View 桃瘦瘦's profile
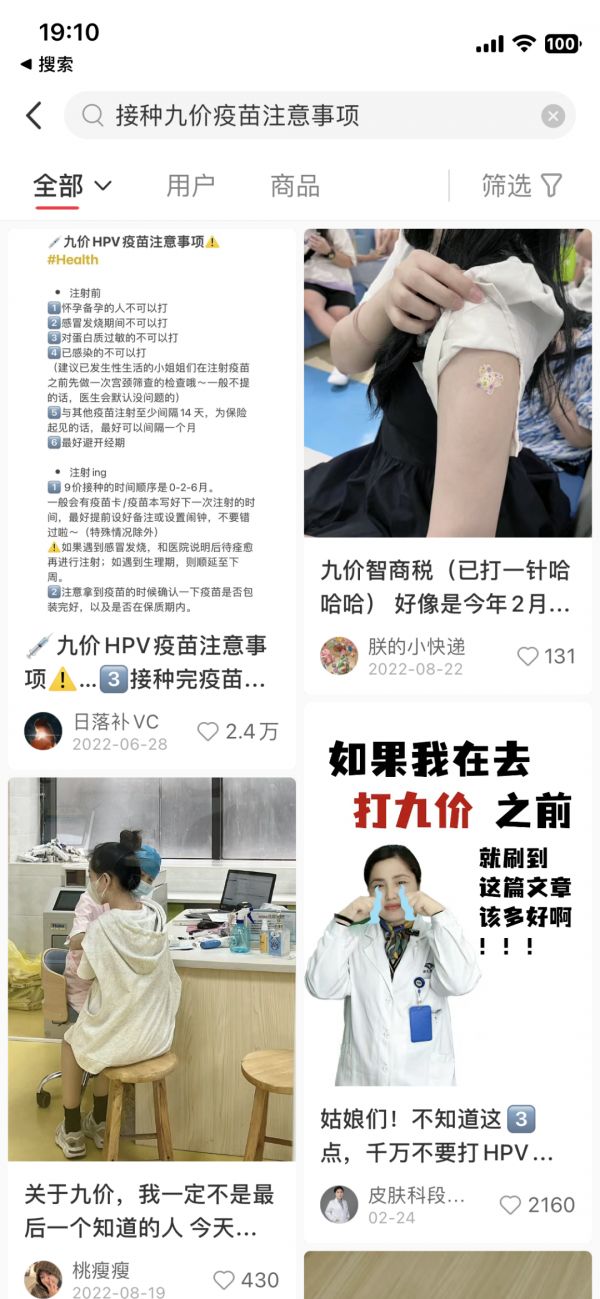 click(x=43, y=1280)
